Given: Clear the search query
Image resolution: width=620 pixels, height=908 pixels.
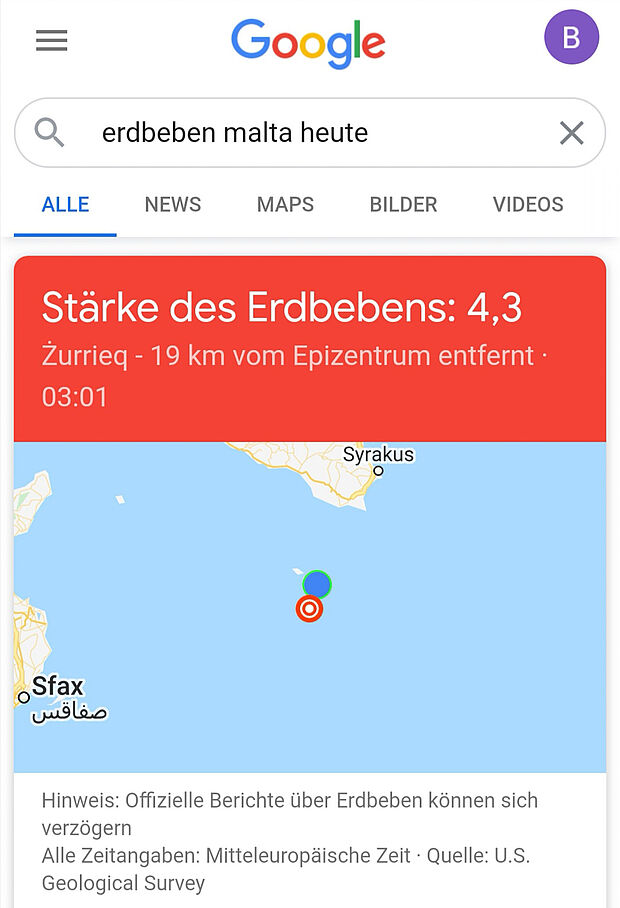Looking at the screenshot, I should (571, 133).
